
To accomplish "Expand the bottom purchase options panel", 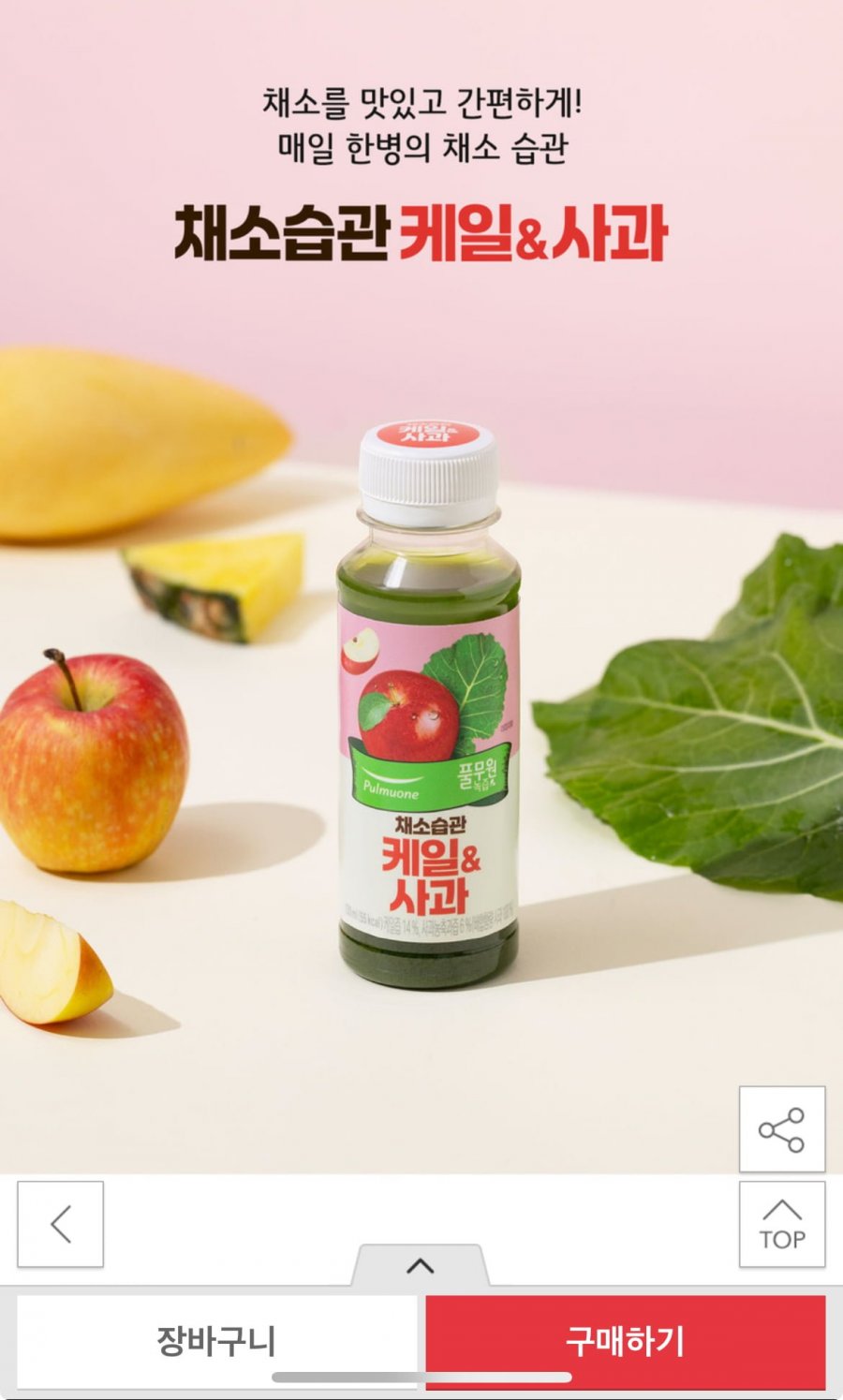I will click(x=421, y=1266).
